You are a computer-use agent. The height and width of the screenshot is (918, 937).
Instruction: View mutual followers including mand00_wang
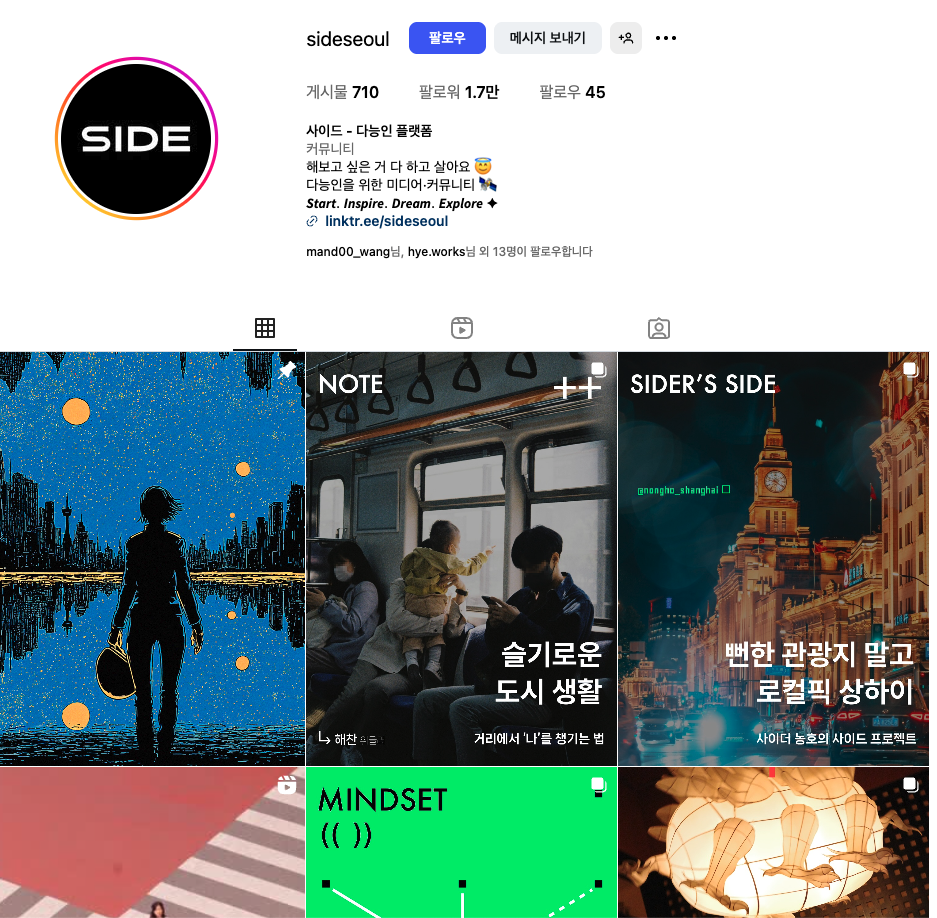pos(449,252)
